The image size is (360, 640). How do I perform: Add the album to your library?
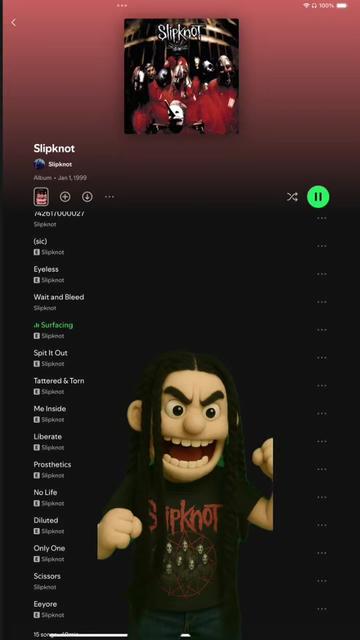click(x=65, y=197)
